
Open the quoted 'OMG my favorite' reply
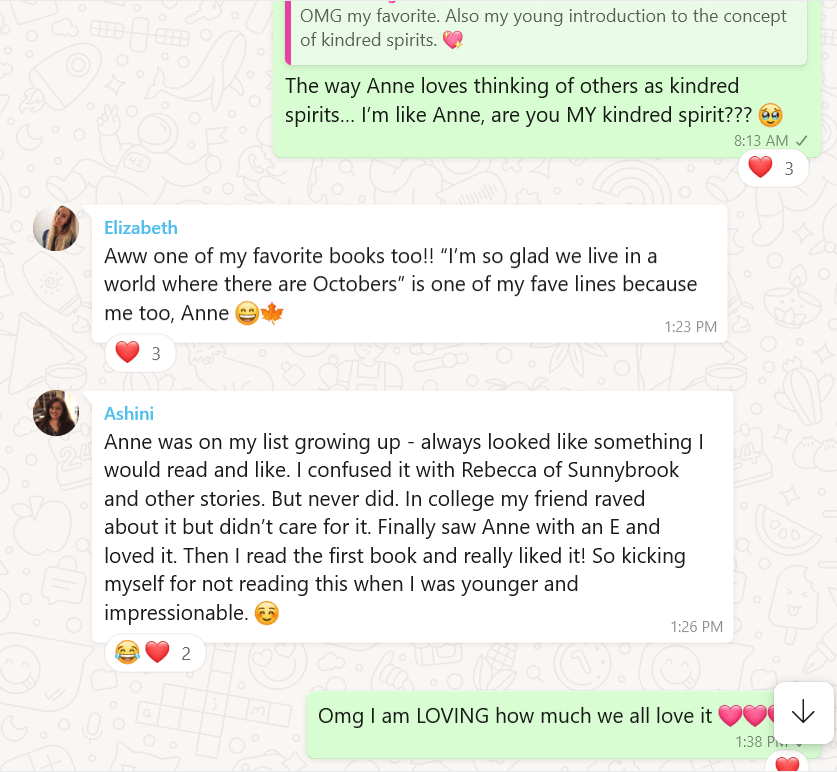[546, 29]
